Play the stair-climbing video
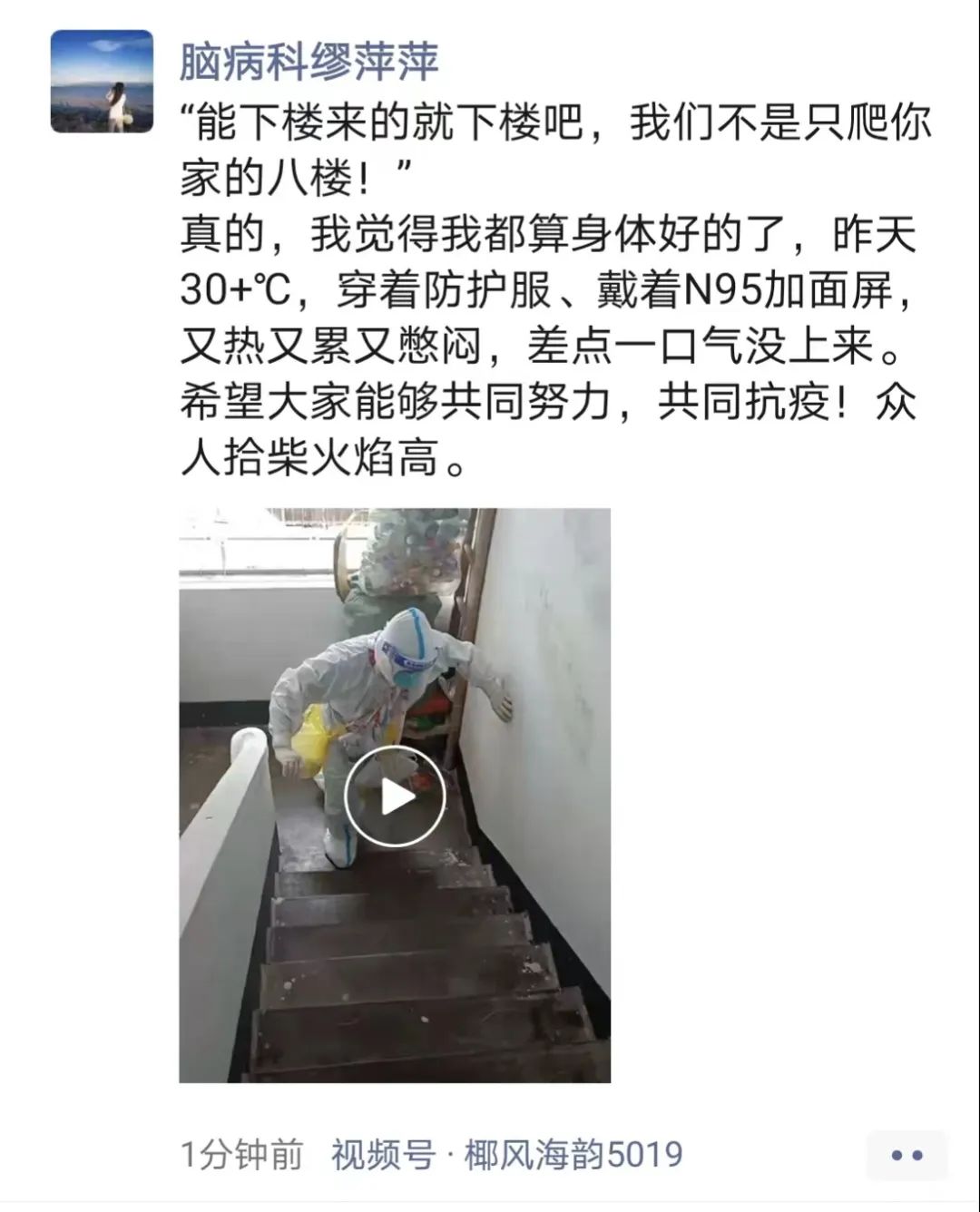 [x=395, y=797]
